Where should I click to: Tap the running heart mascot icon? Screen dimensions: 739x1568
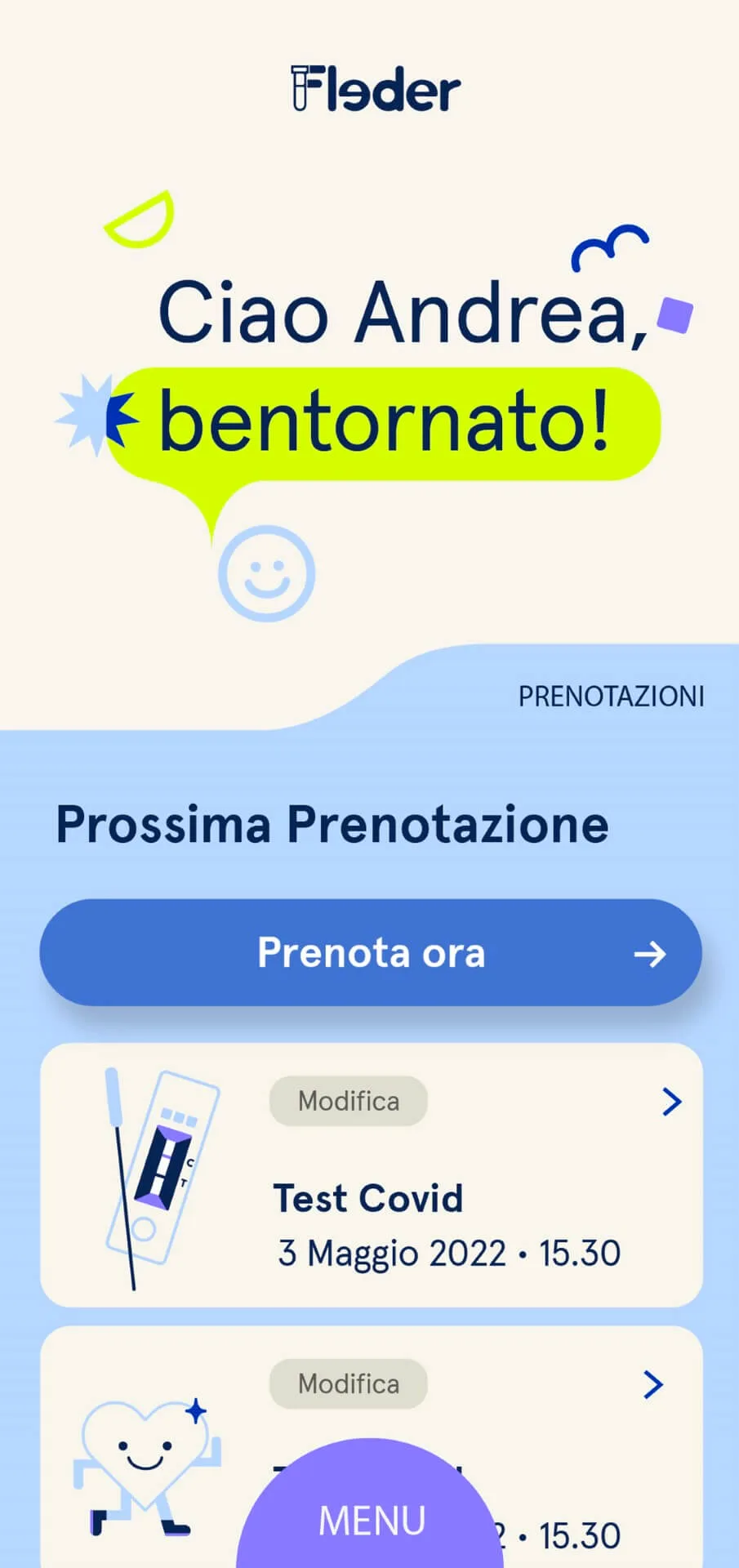(147, 1462)
